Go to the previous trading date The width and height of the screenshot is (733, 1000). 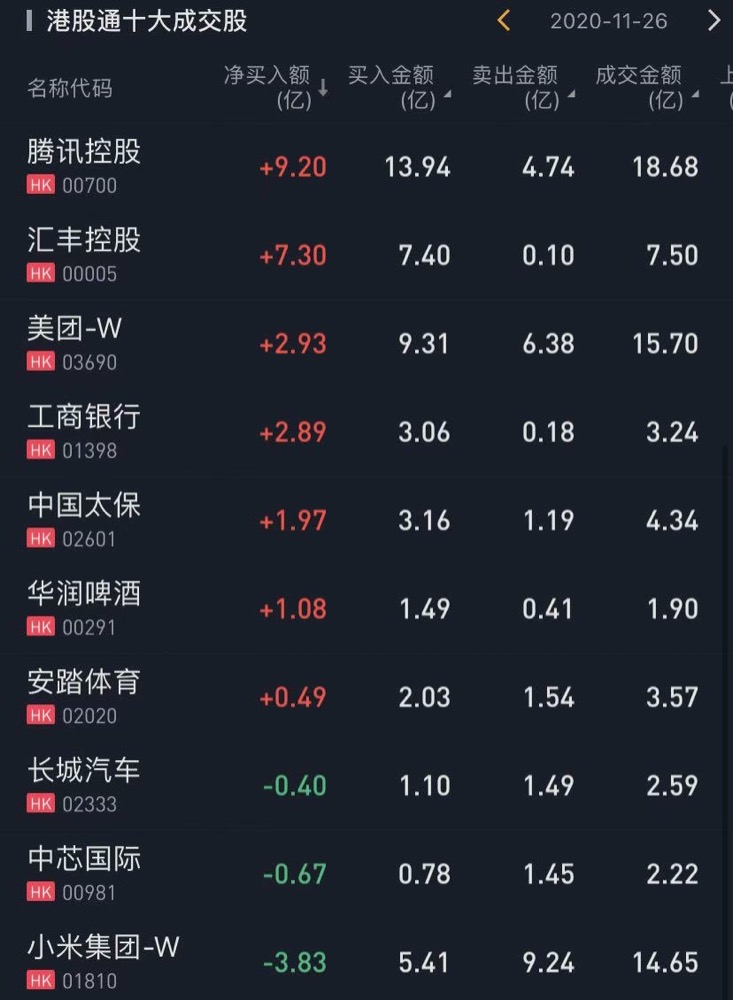(x=504, y=20)
